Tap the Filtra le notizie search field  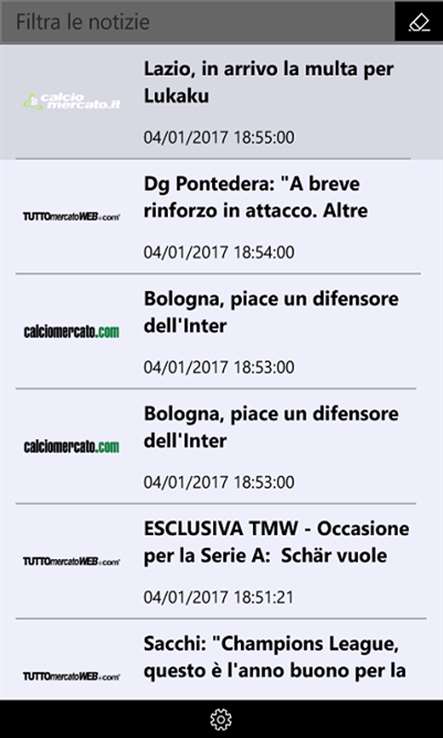(197, 22)
